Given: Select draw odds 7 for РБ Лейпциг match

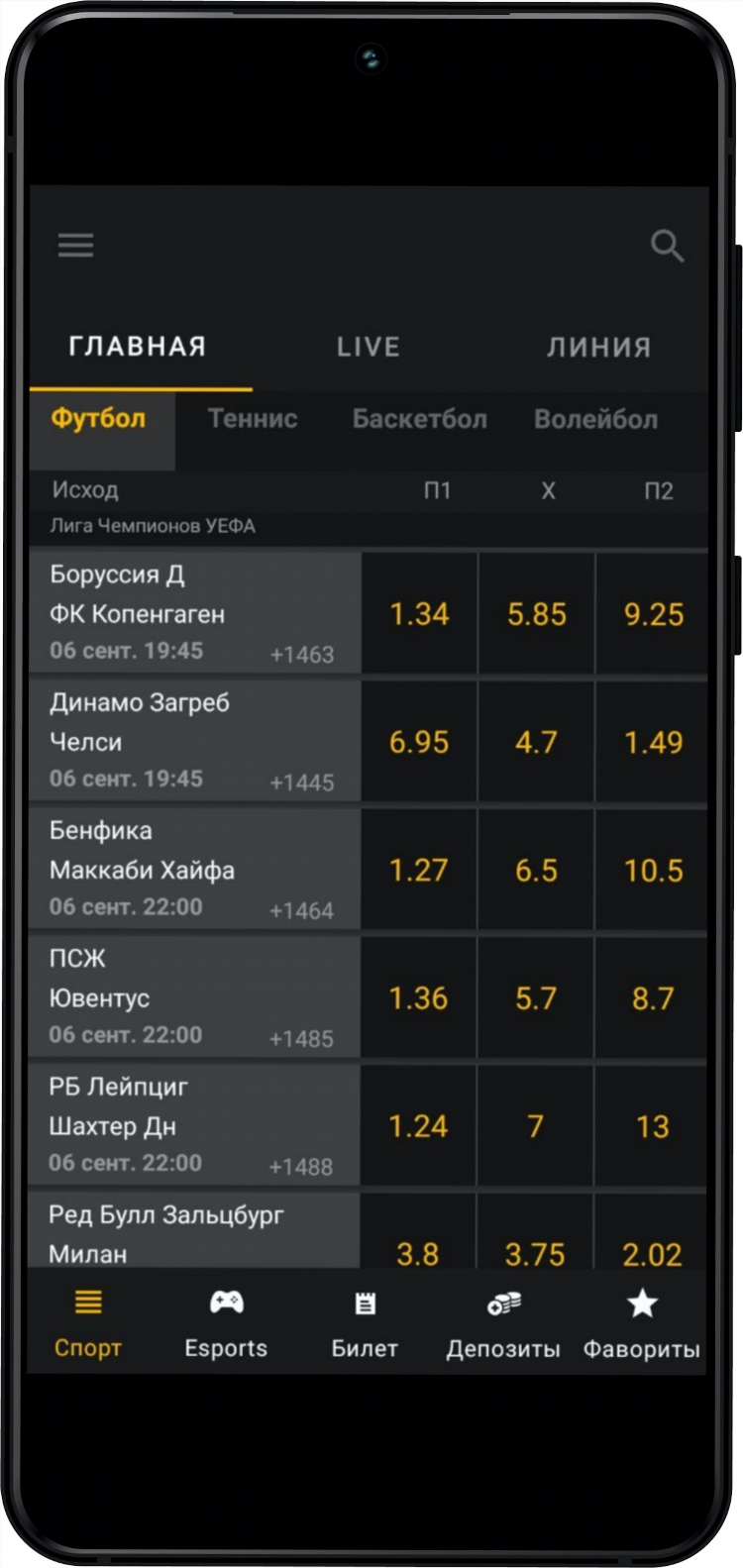Looking at the screenshot, I should click(535, 1125).
